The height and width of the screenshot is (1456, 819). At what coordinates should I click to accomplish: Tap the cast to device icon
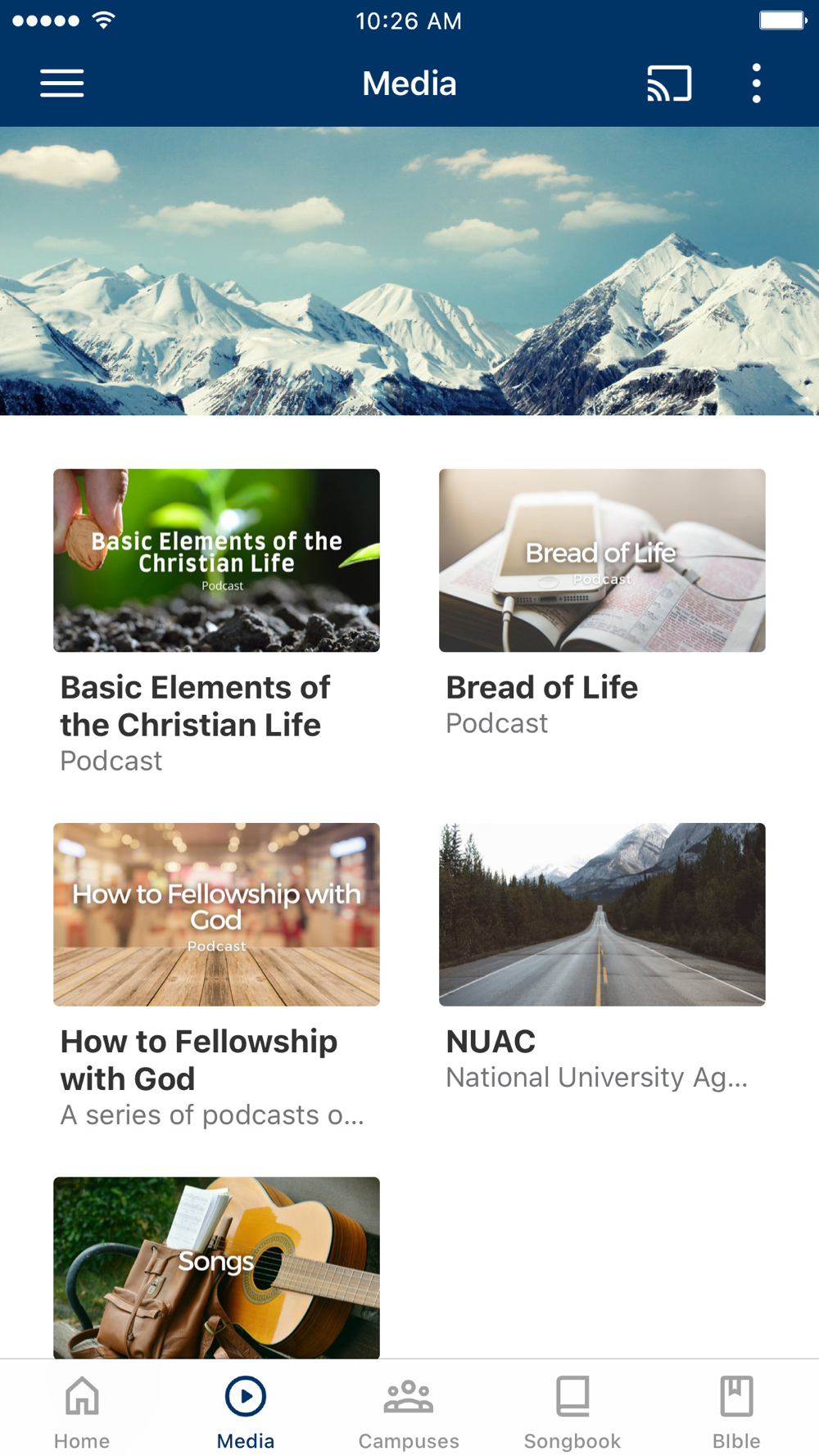pos(669,84)
